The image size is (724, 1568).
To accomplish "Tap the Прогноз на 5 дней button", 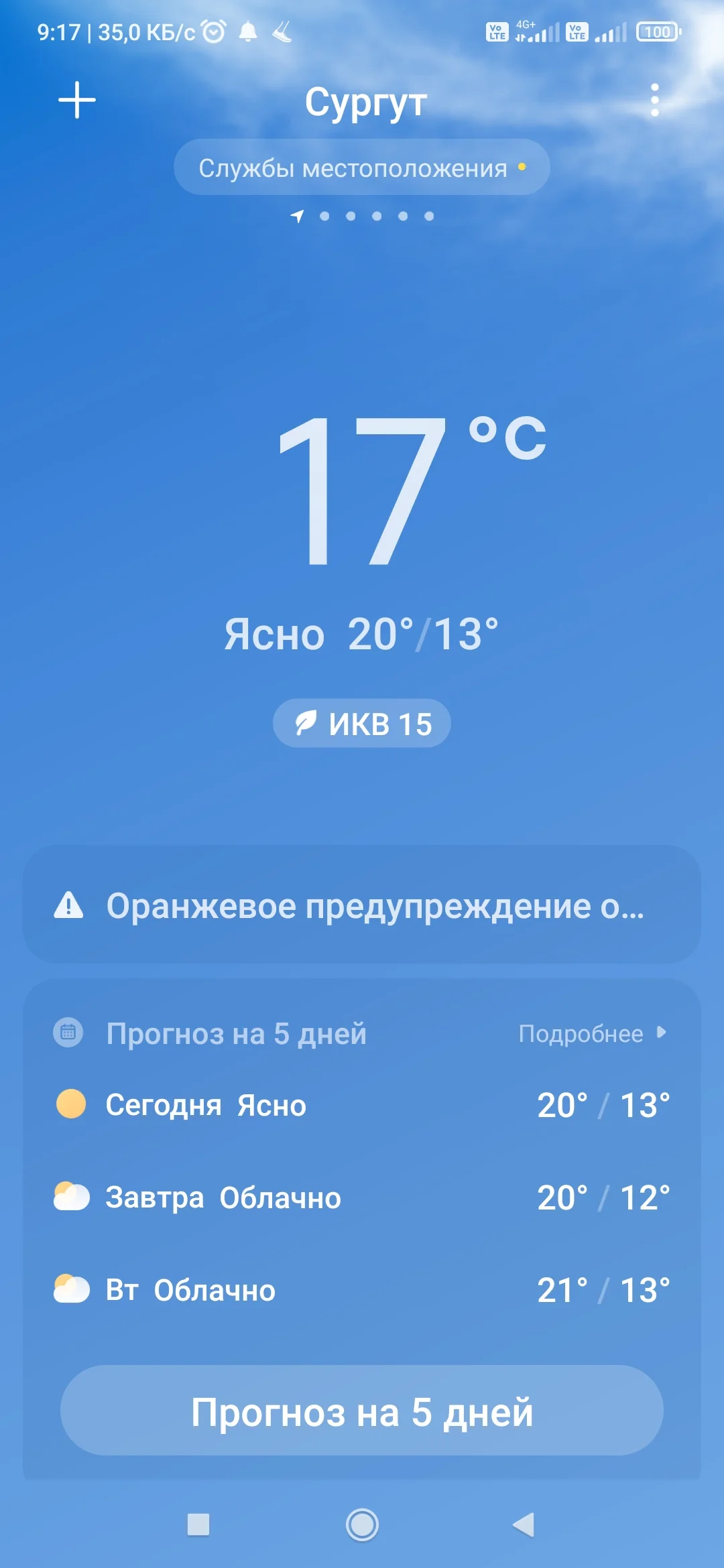I will coord(362,1411).
